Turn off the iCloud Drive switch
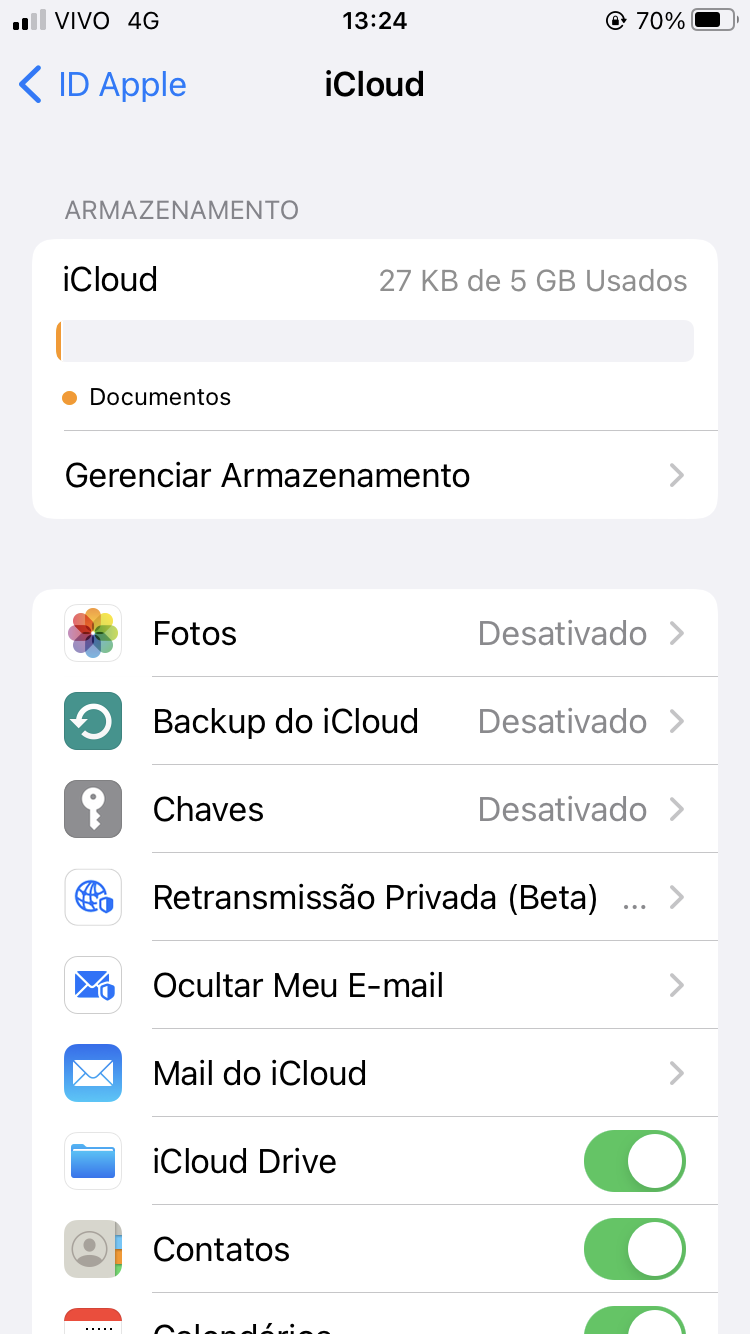This screenshot has height=1334, width=750. [634, 1161]
